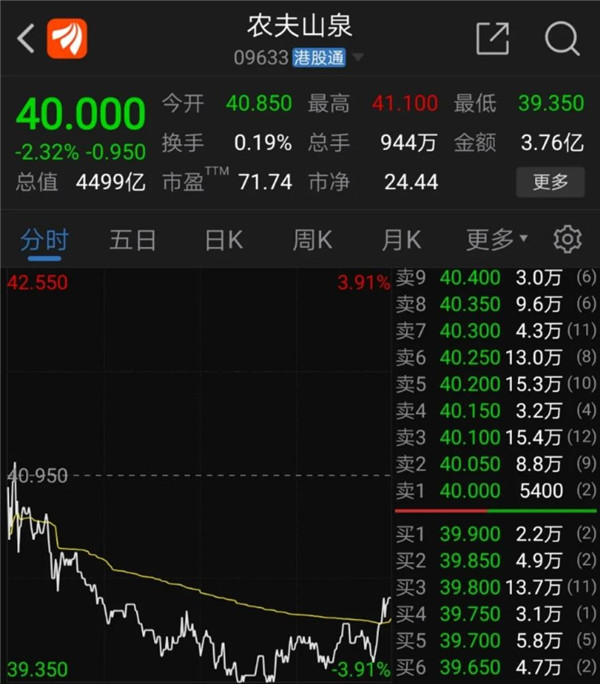Share this stock page
The image size is (600, 684).
pos(492,39)
